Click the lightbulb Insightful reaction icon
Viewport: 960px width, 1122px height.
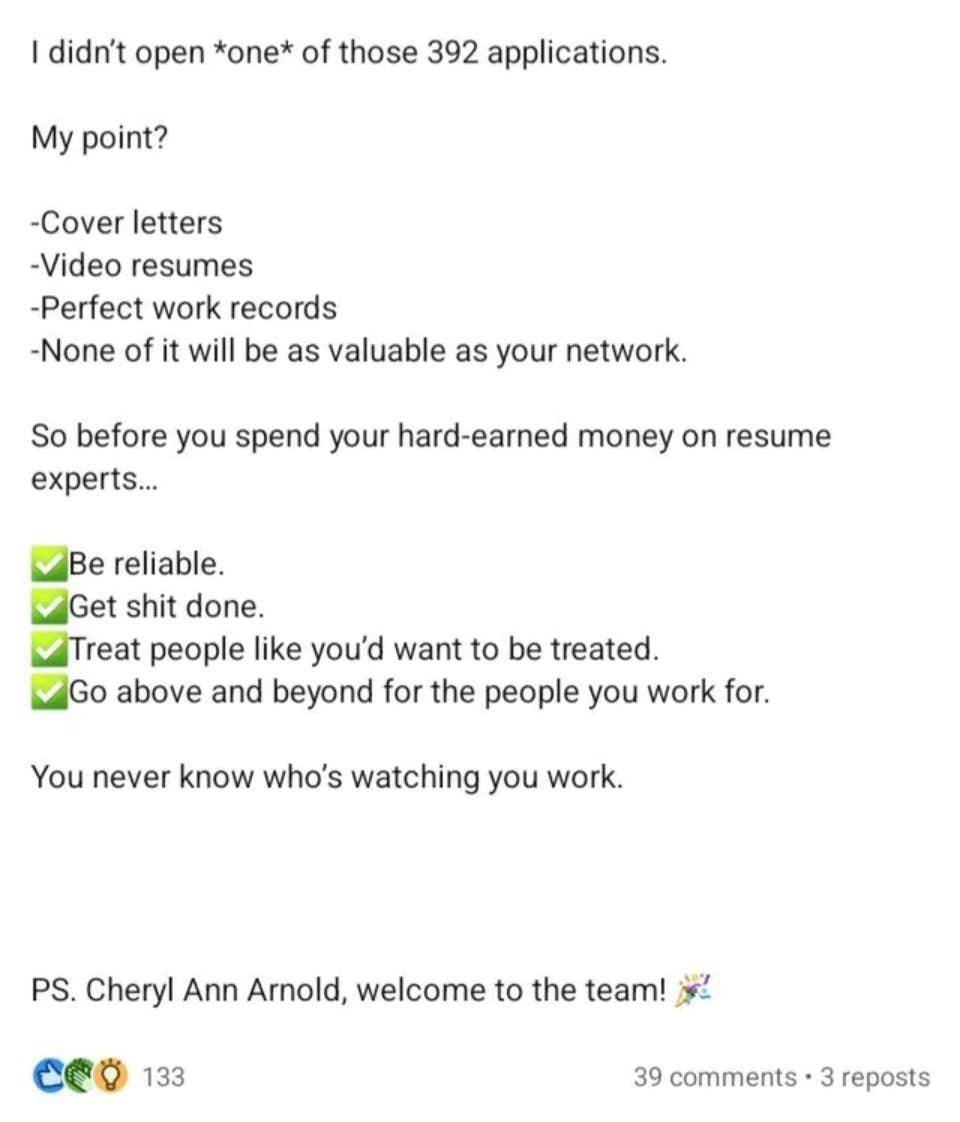(112, 1077)
